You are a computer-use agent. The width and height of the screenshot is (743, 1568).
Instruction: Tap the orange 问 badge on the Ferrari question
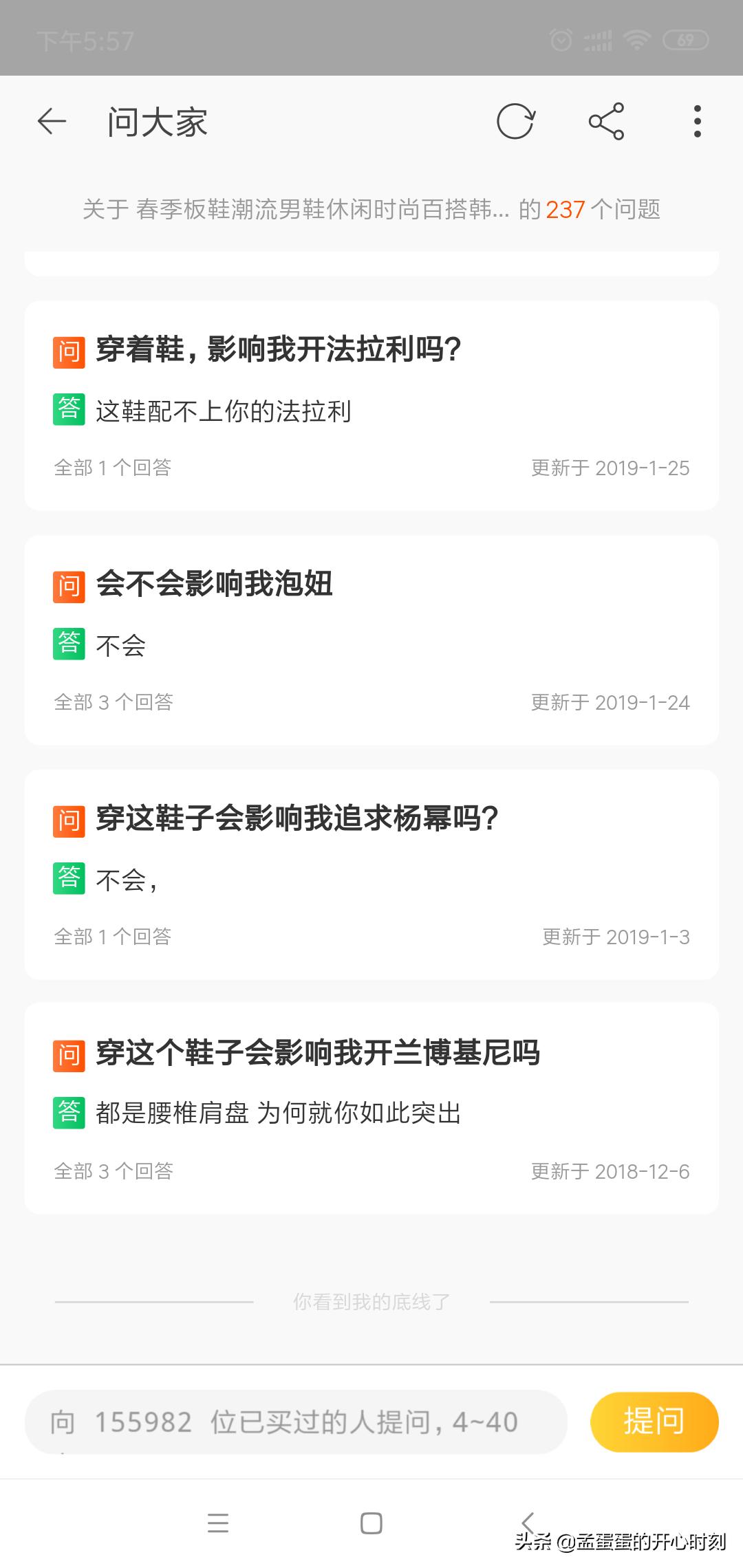click(x=67, y=351)
